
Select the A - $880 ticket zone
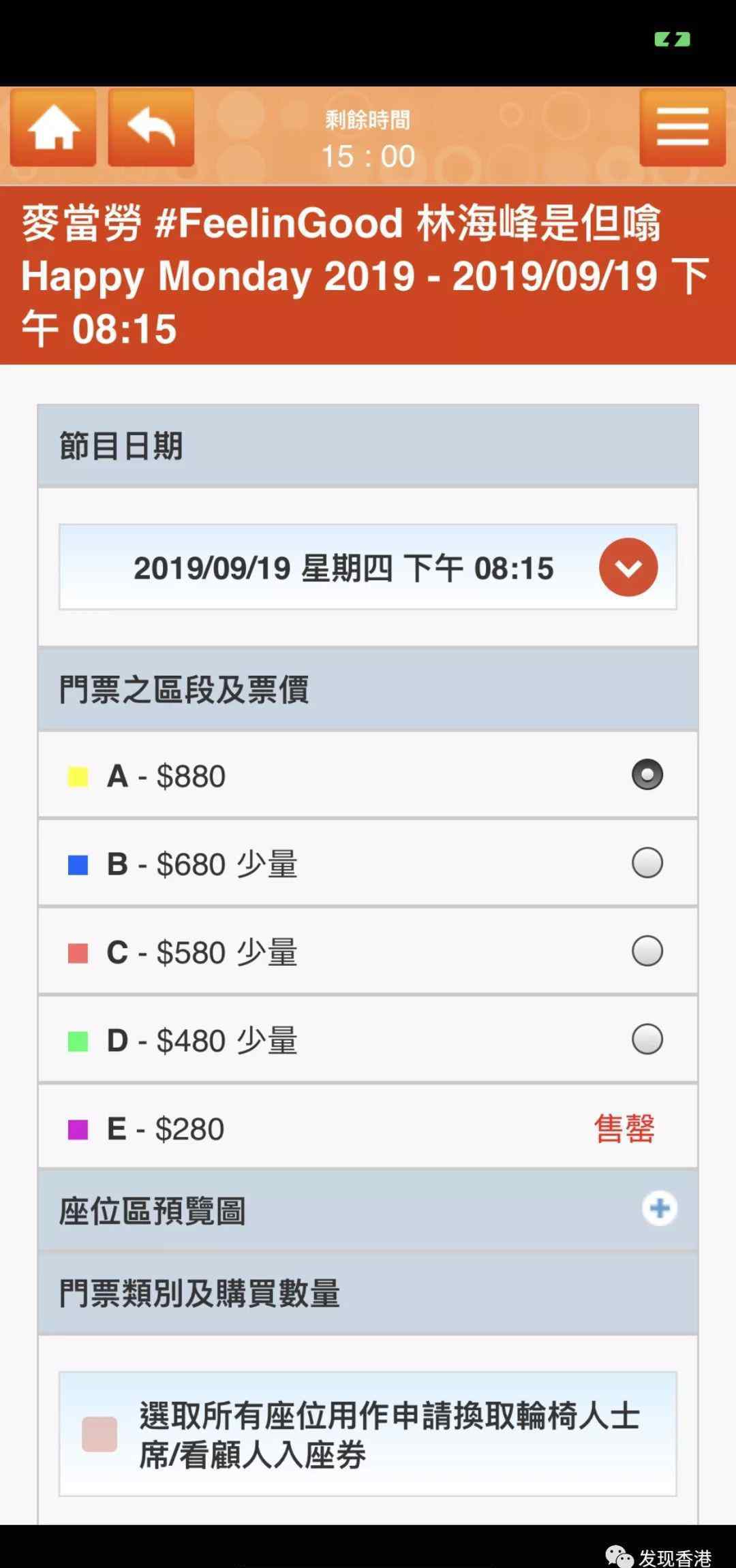[368, 775]
